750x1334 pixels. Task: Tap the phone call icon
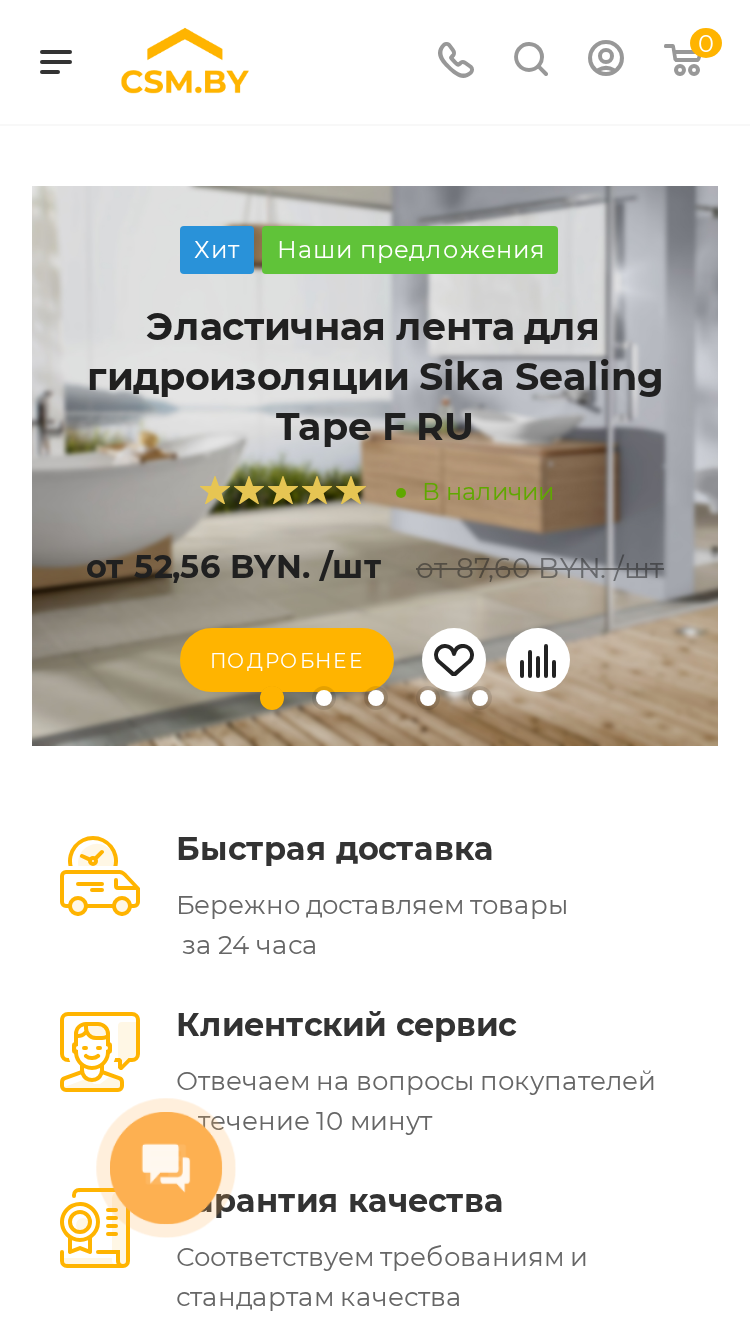click(456, 60)
